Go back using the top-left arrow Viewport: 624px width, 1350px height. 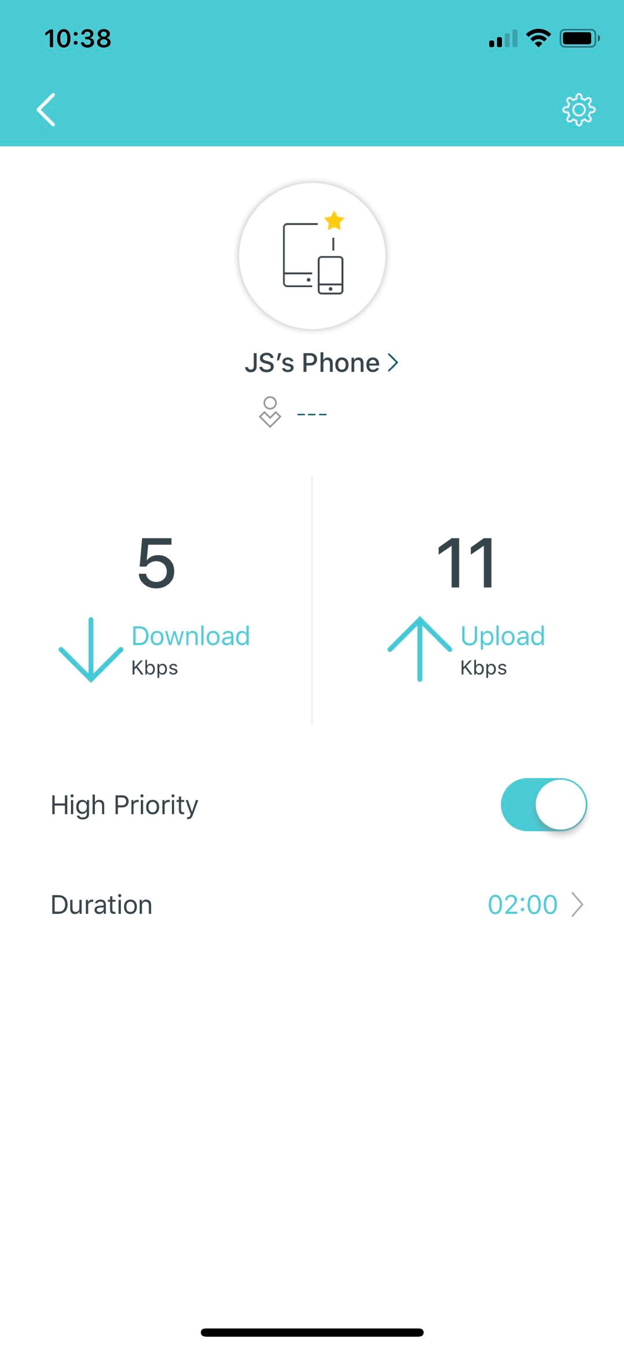click(46, 109)
